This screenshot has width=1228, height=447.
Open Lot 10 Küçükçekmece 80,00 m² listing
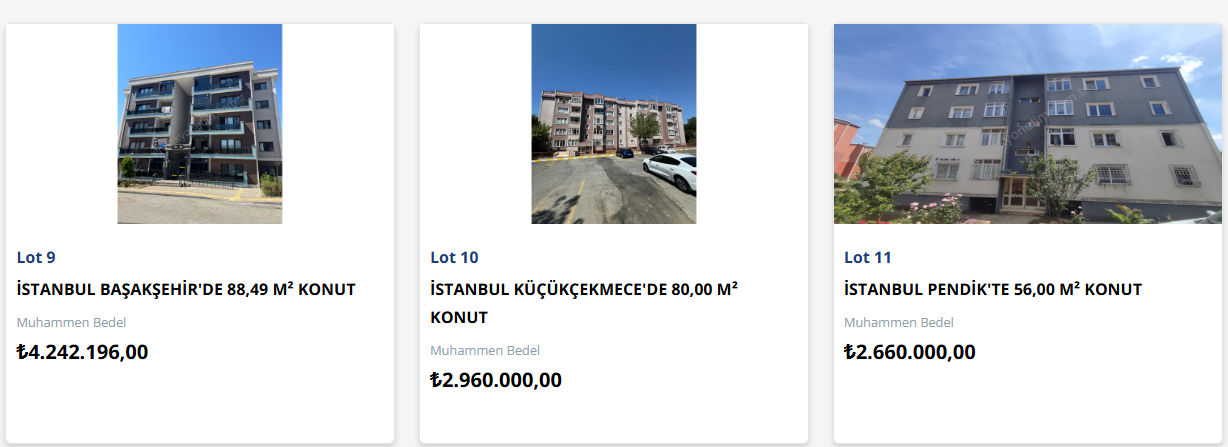point(583,302)
